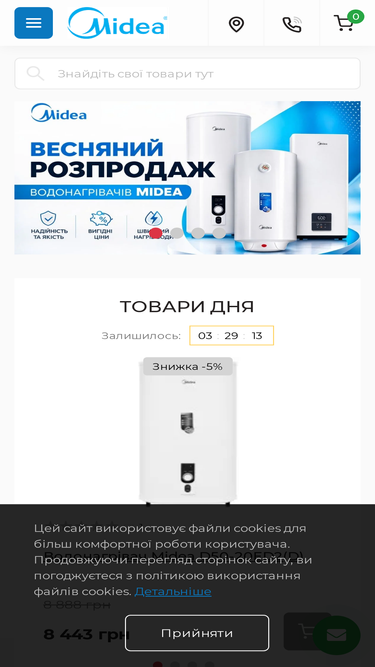
Task: Tap the Midea logo in header
Action: [117, 23]
